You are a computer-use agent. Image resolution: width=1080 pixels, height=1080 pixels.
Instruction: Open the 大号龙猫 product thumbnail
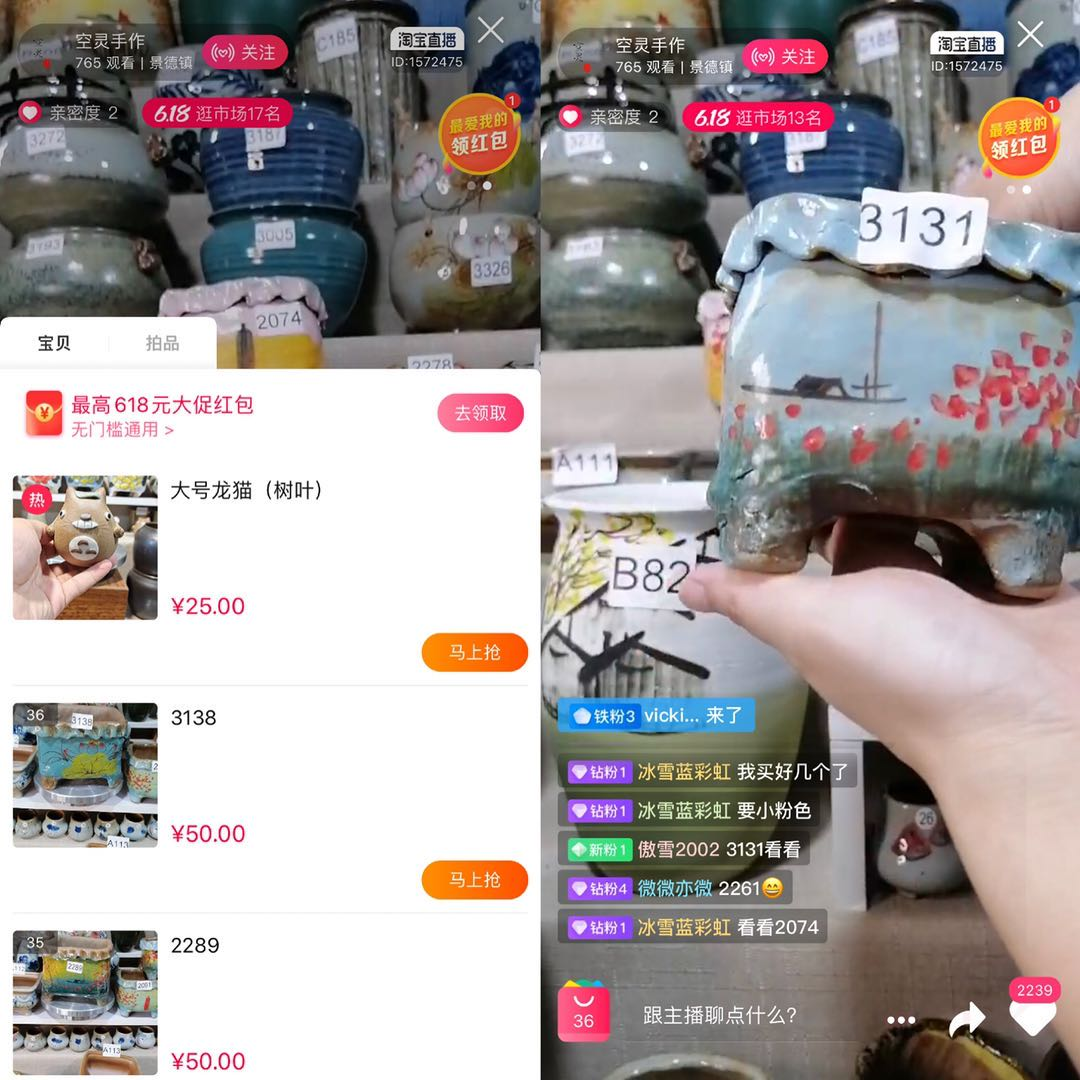(x=85, y=547)
